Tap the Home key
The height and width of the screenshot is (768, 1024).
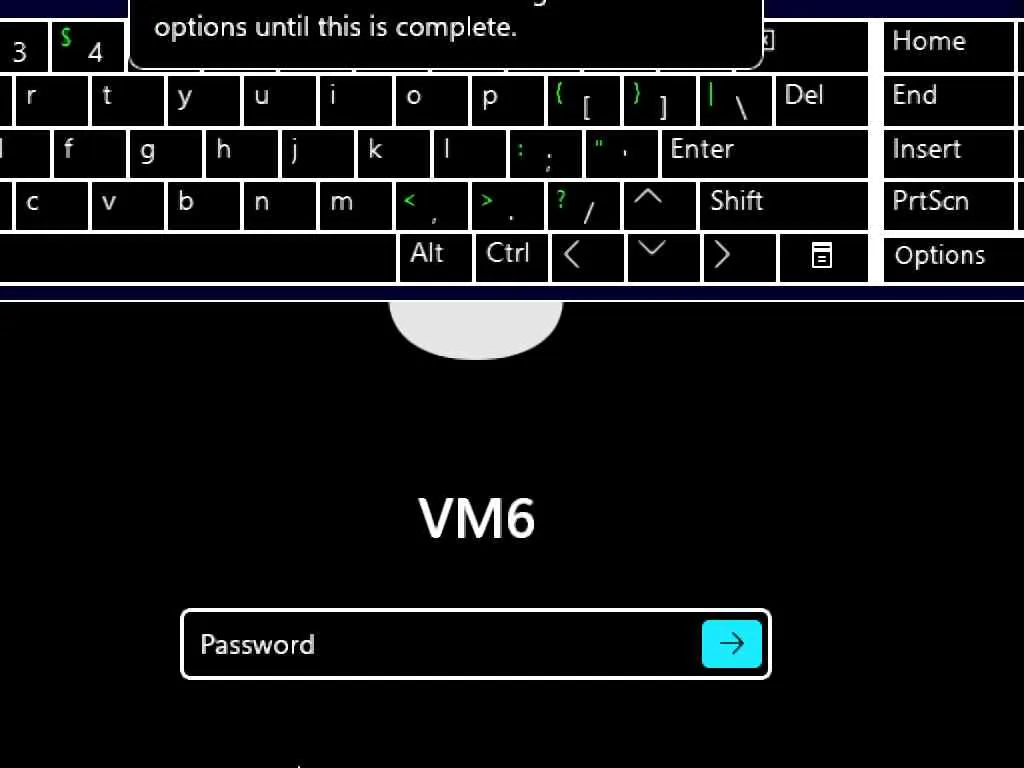pos(948,45)
